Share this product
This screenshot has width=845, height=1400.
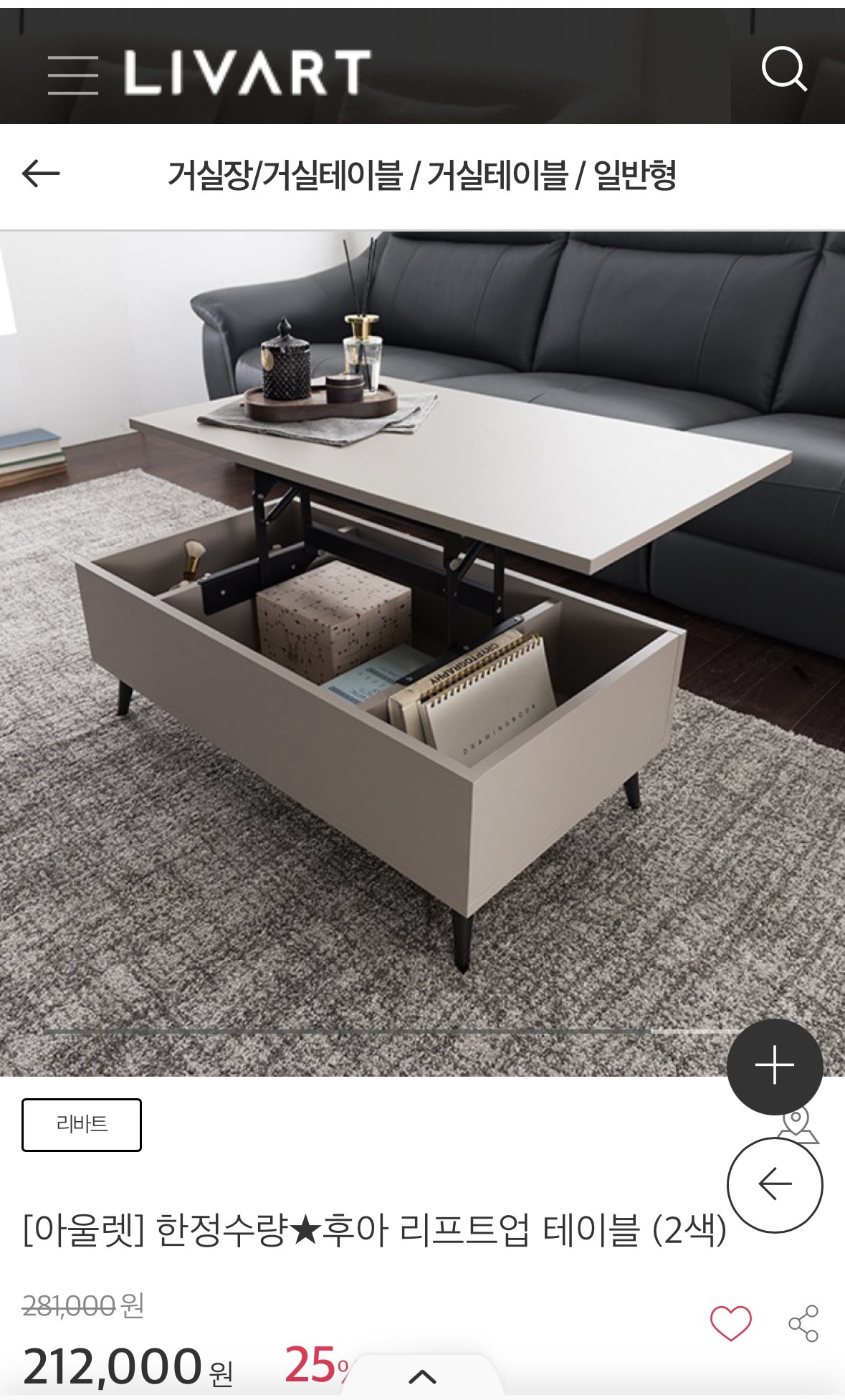(x=803, y=1323)
